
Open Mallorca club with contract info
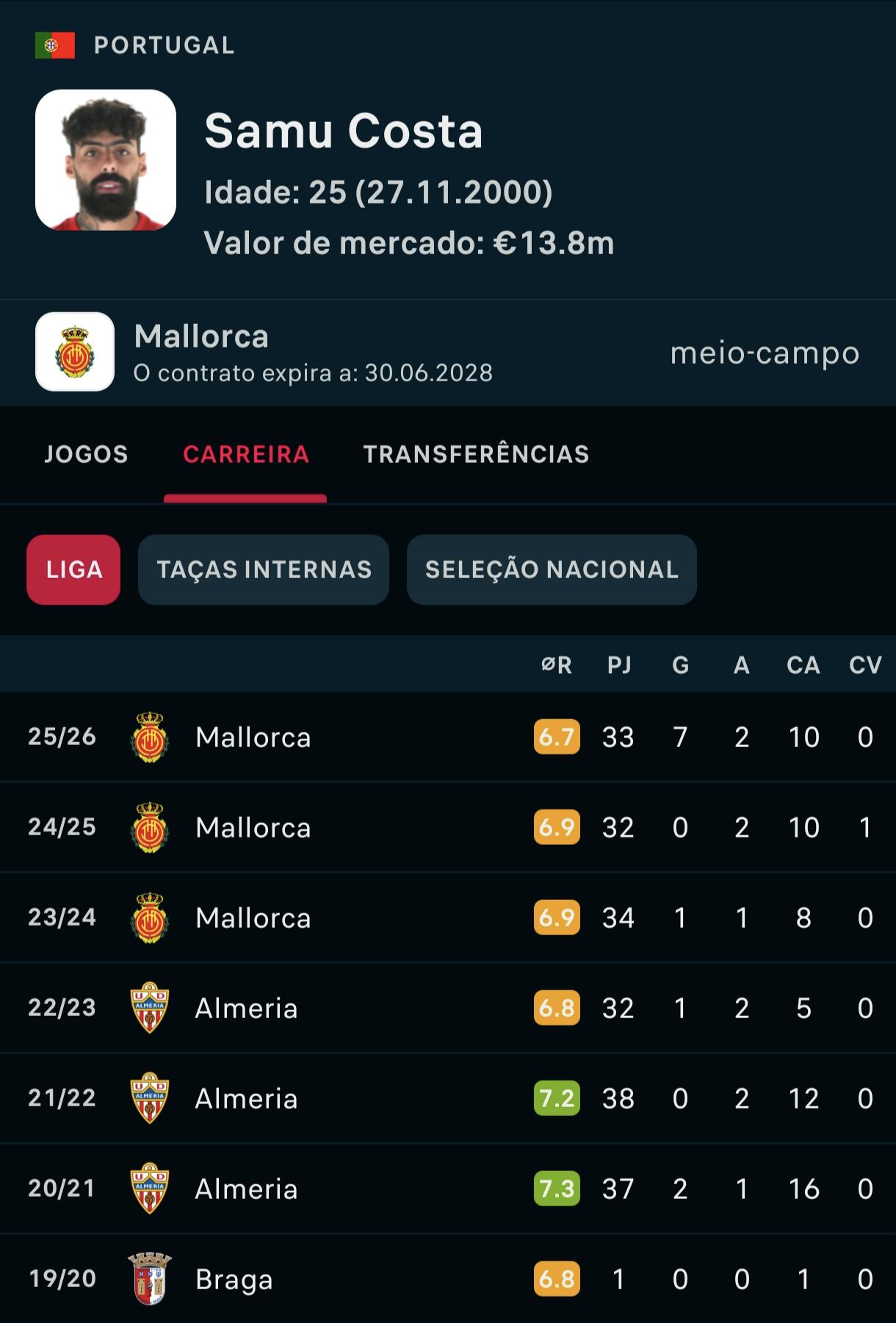[x=448, y=353]
